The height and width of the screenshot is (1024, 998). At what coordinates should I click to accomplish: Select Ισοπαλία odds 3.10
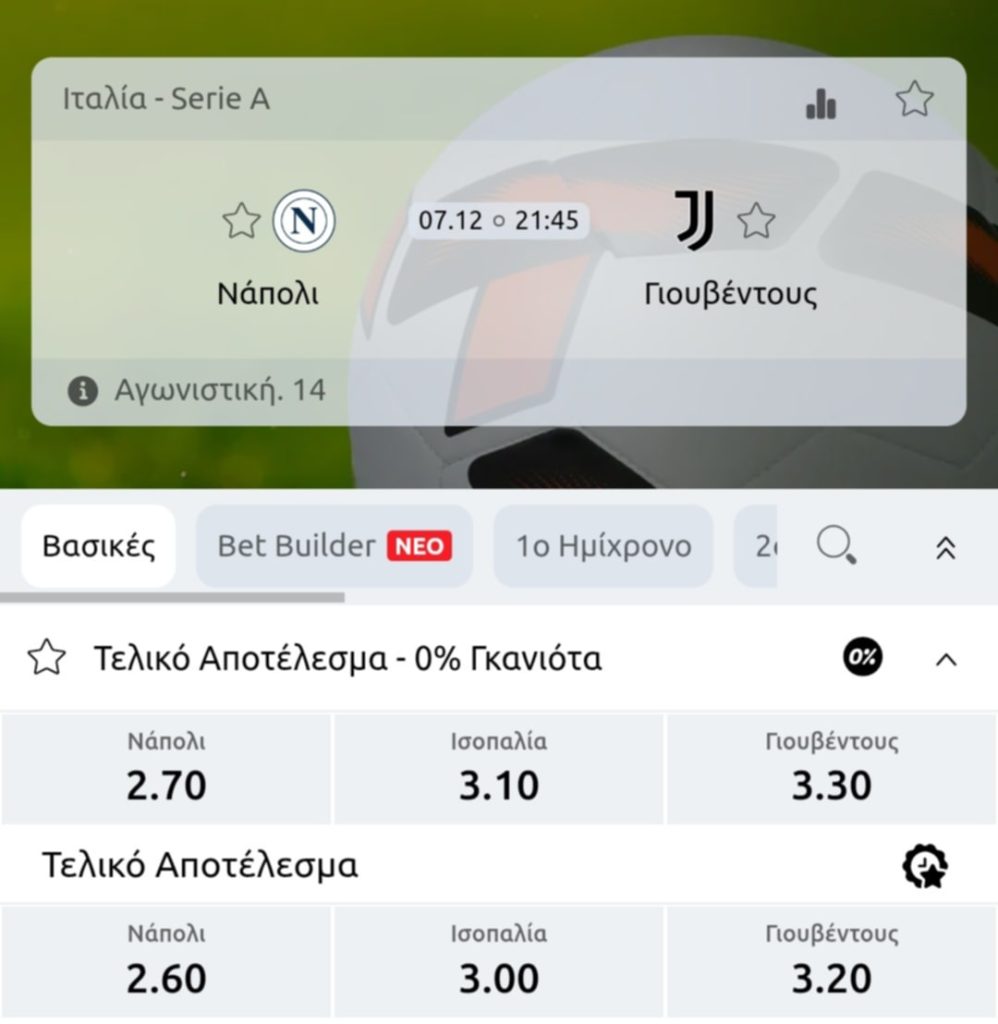(499, 767)
